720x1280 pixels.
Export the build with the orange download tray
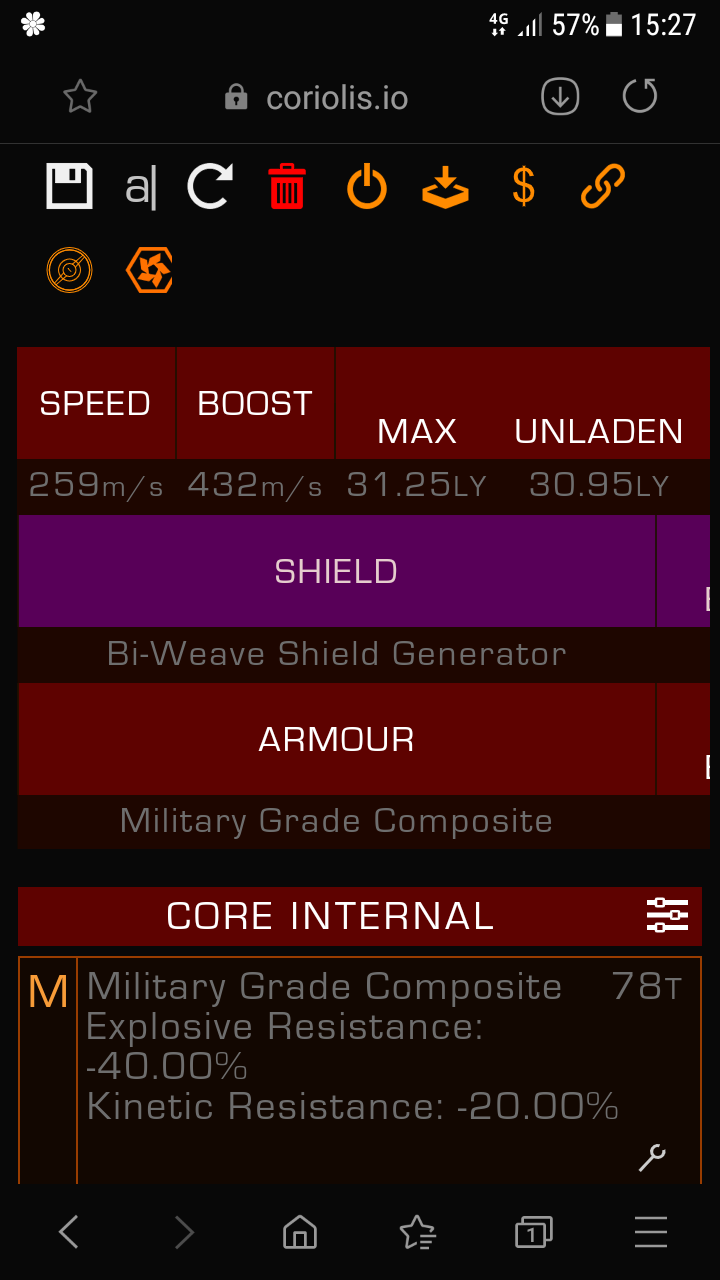445,187
